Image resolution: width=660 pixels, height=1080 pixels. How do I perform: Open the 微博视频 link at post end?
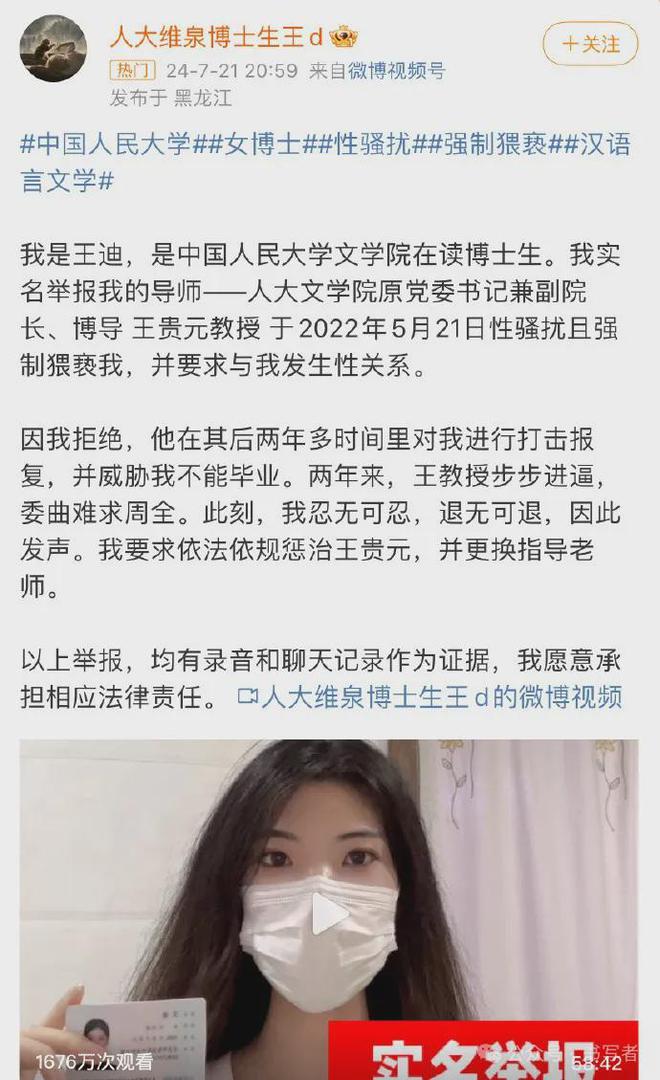430,697
